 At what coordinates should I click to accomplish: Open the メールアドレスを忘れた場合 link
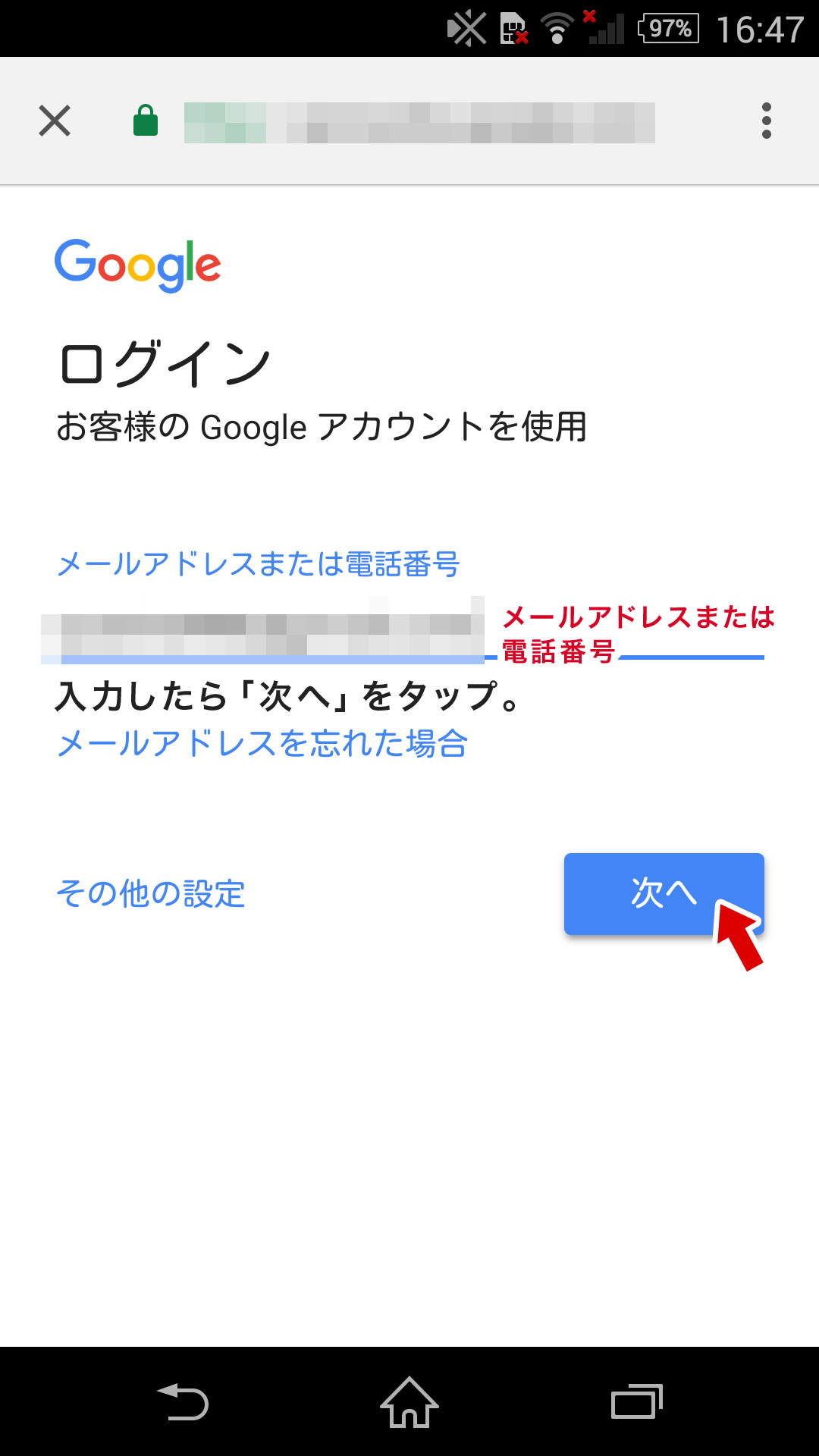coord(262,743)
